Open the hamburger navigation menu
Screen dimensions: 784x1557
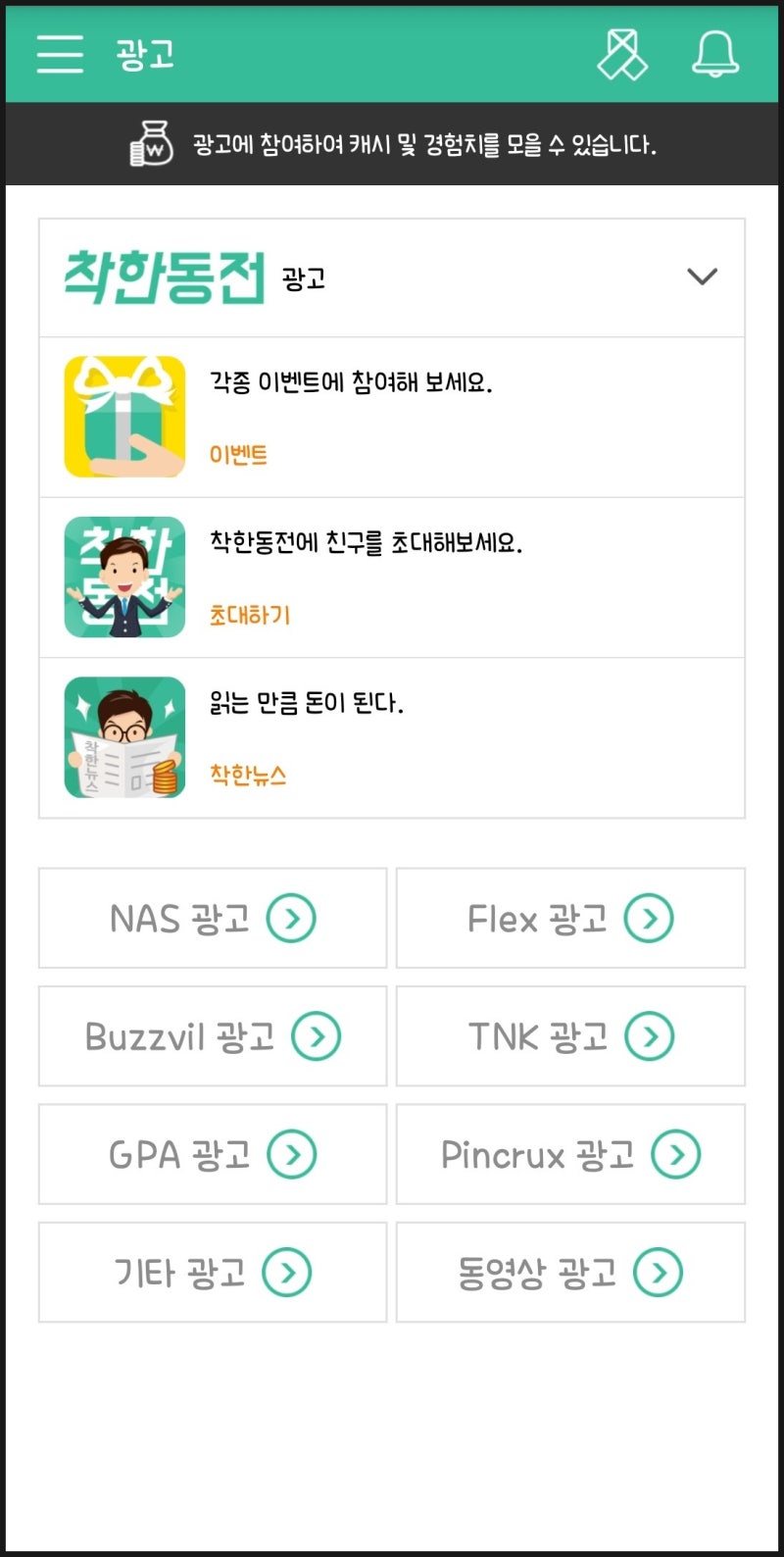pyautogui.click(x=59, y=56)
